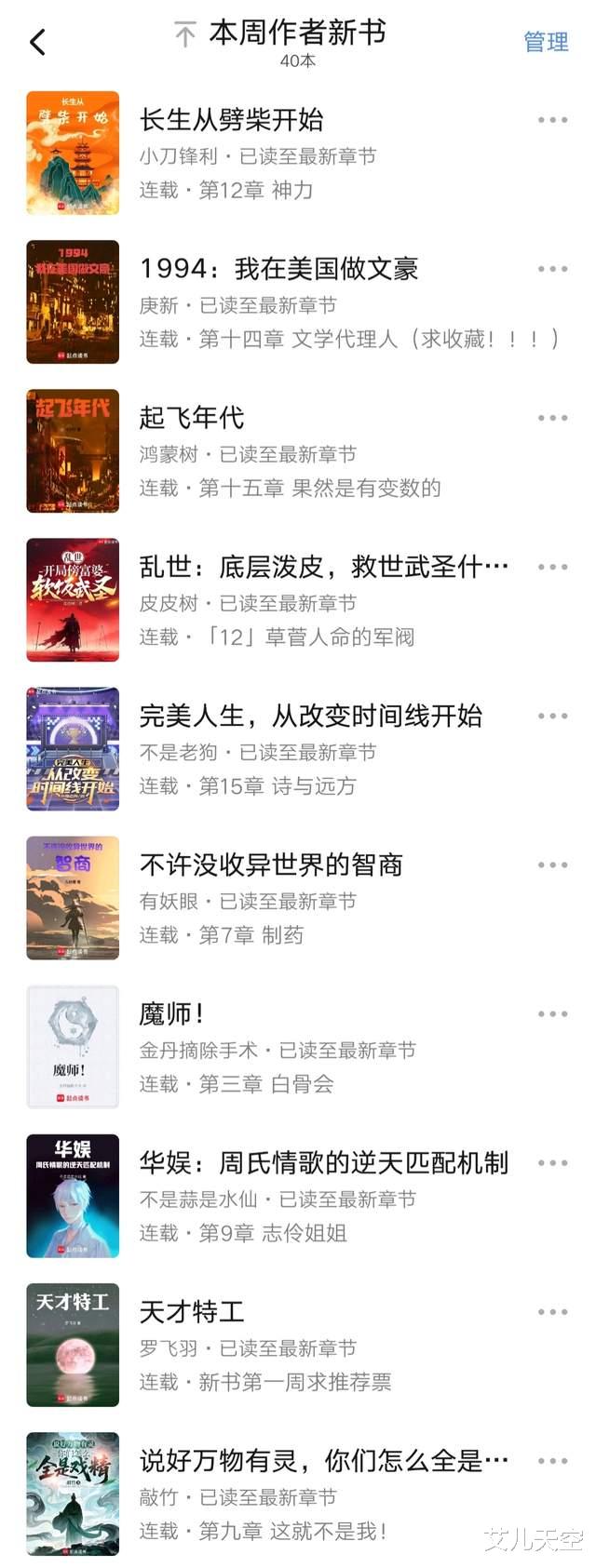Tap 管理 to manage the book list

click(x=546, y=42)
